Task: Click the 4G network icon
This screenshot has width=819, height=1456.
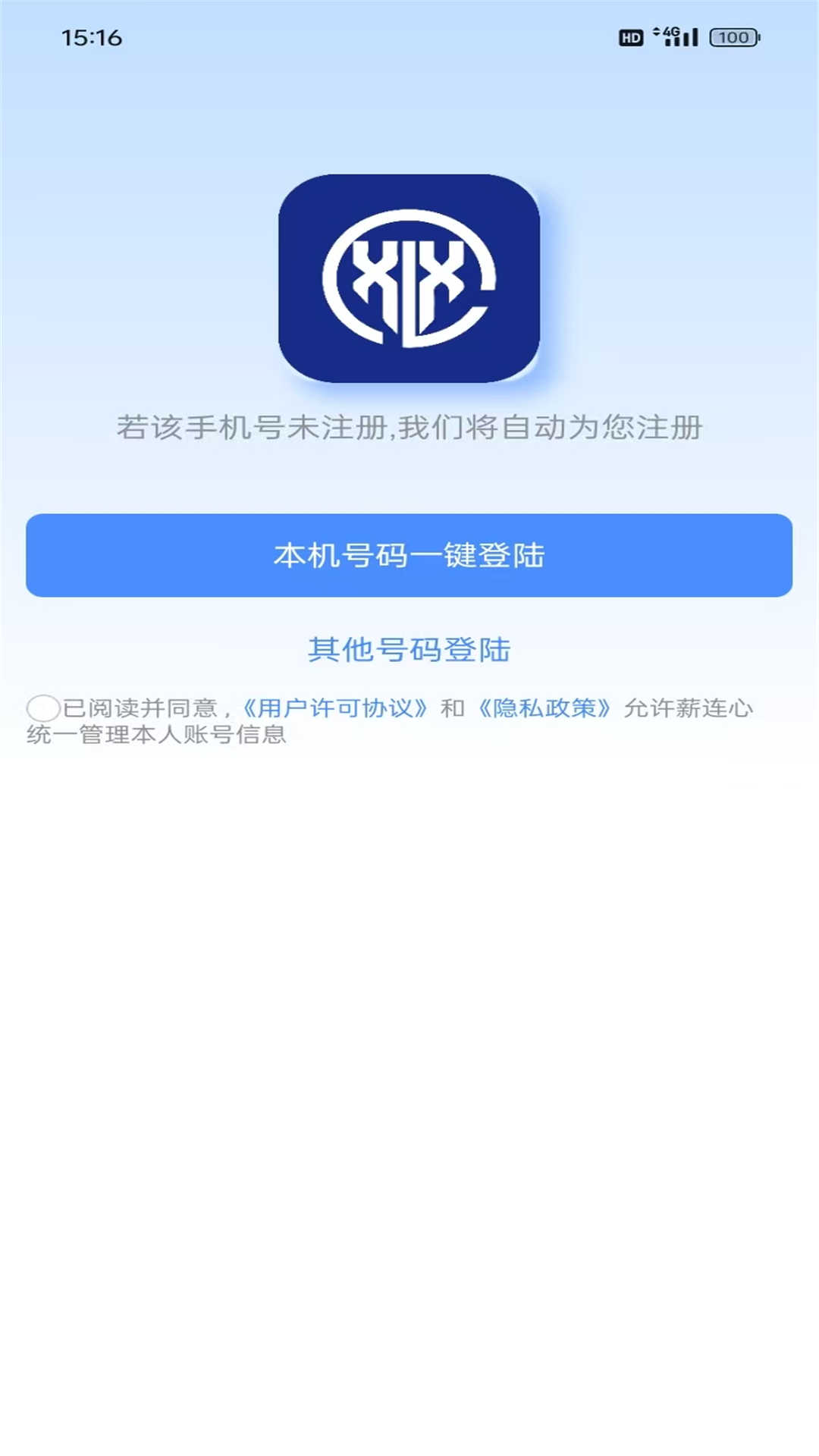Action: click(x=673, y=30)
